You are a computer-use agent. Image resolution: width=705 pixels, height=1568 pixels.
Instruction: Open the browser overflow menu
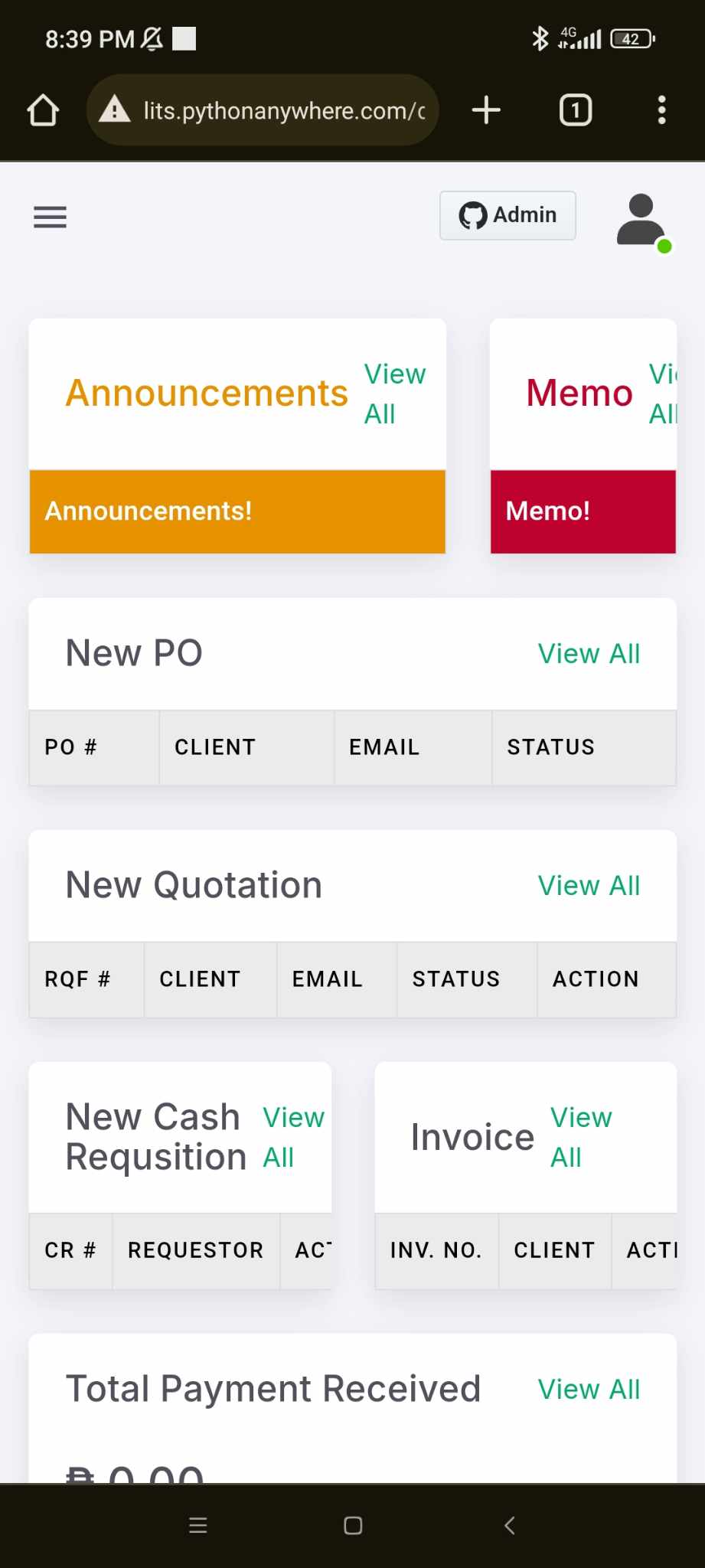661,110
